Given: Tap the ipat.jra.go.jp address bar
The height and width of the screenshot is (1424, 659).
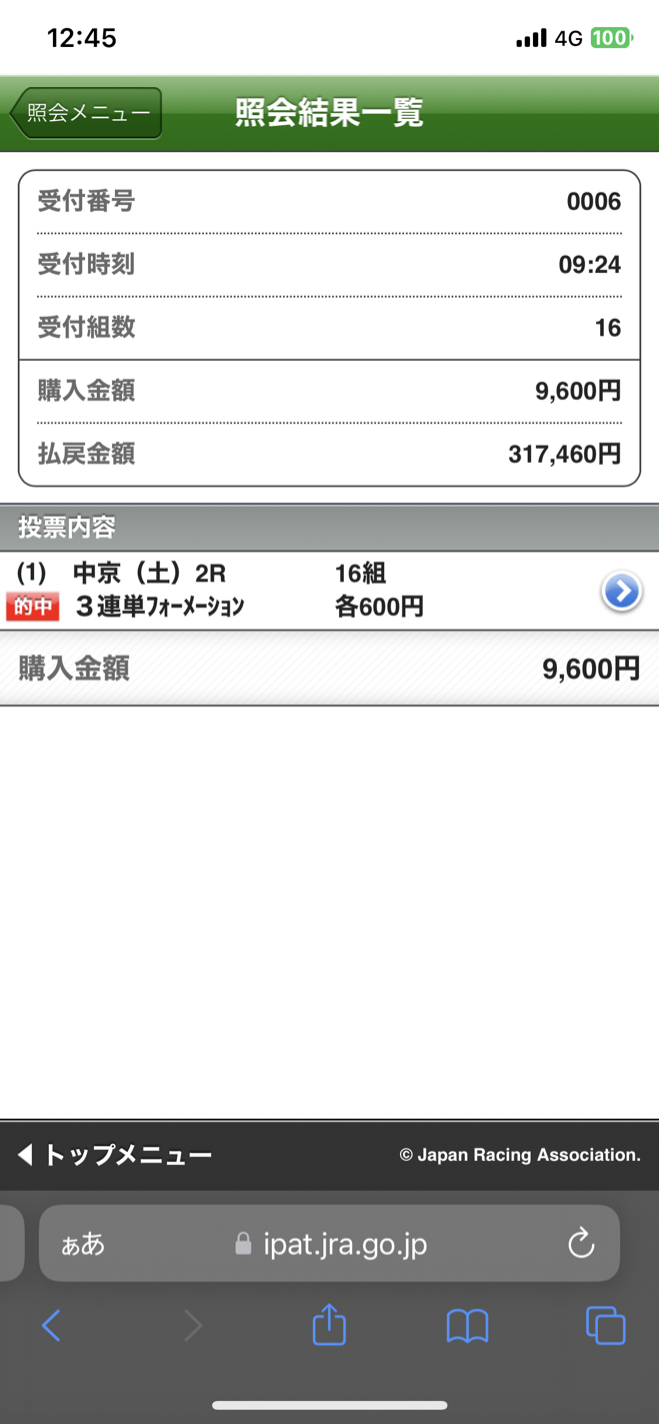Looking at the screenshot, I should click(329, 1243).
